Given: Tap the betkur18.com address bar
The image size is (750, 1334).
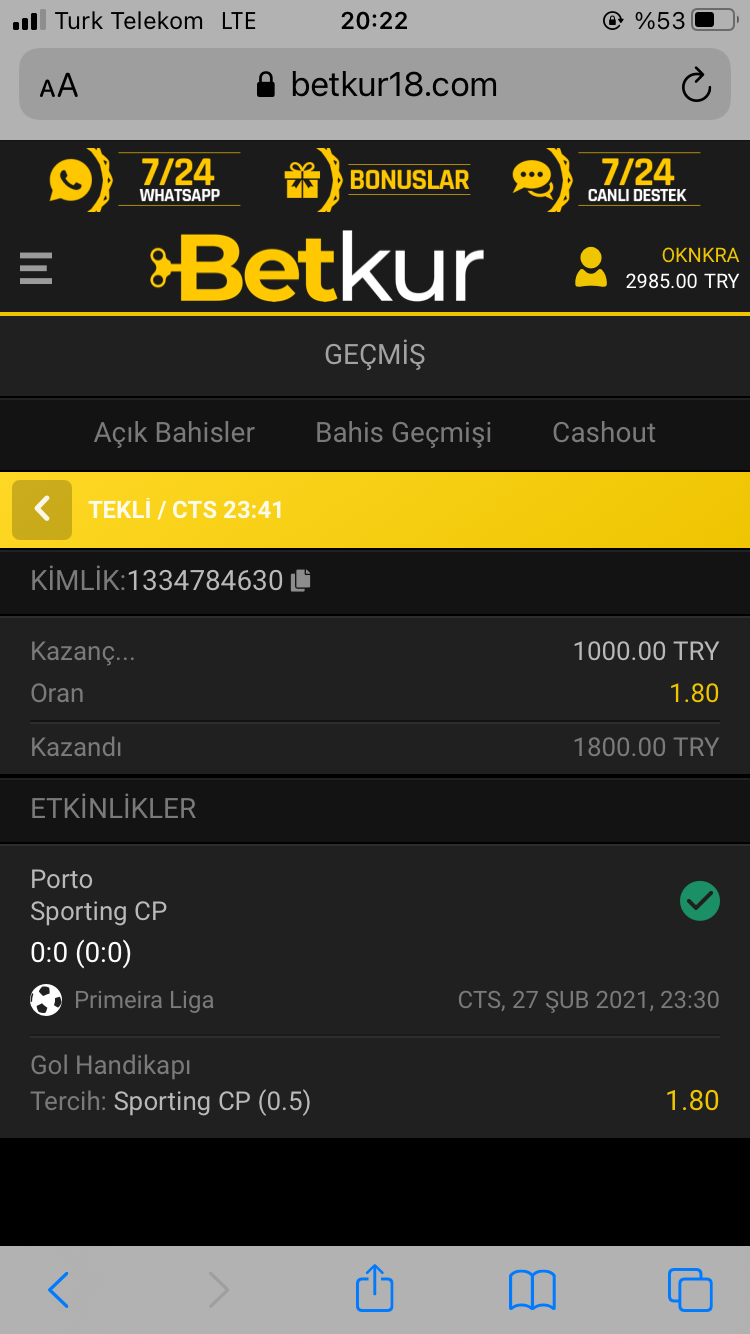Looking at the screenshot, I should tap(377, 85).
